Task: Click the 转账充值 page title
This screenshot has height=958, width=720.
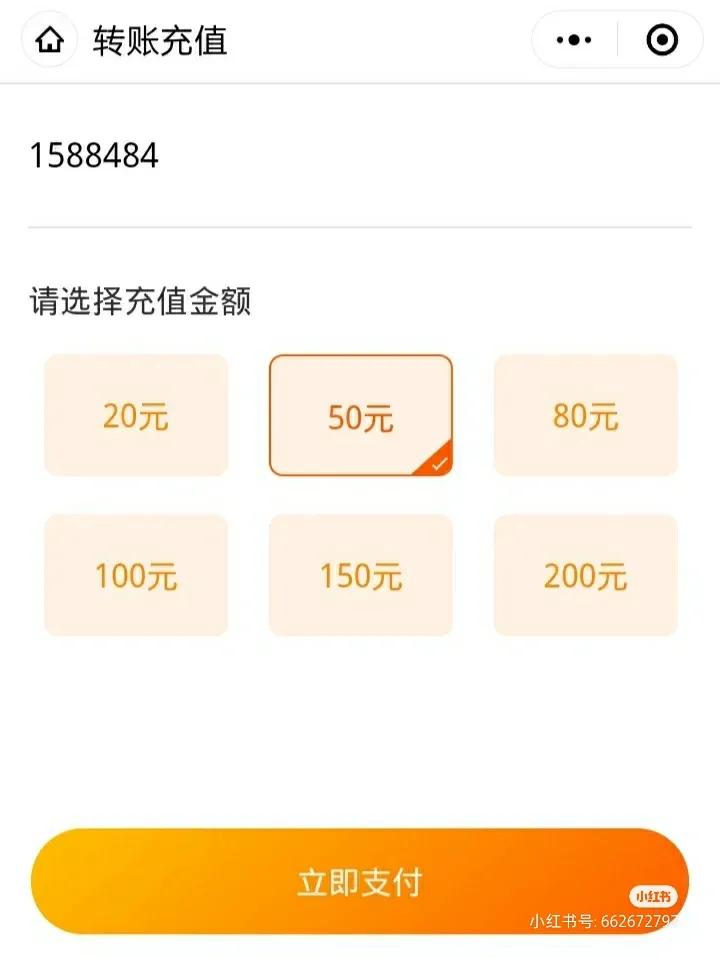Action: (x=160, y=41)
